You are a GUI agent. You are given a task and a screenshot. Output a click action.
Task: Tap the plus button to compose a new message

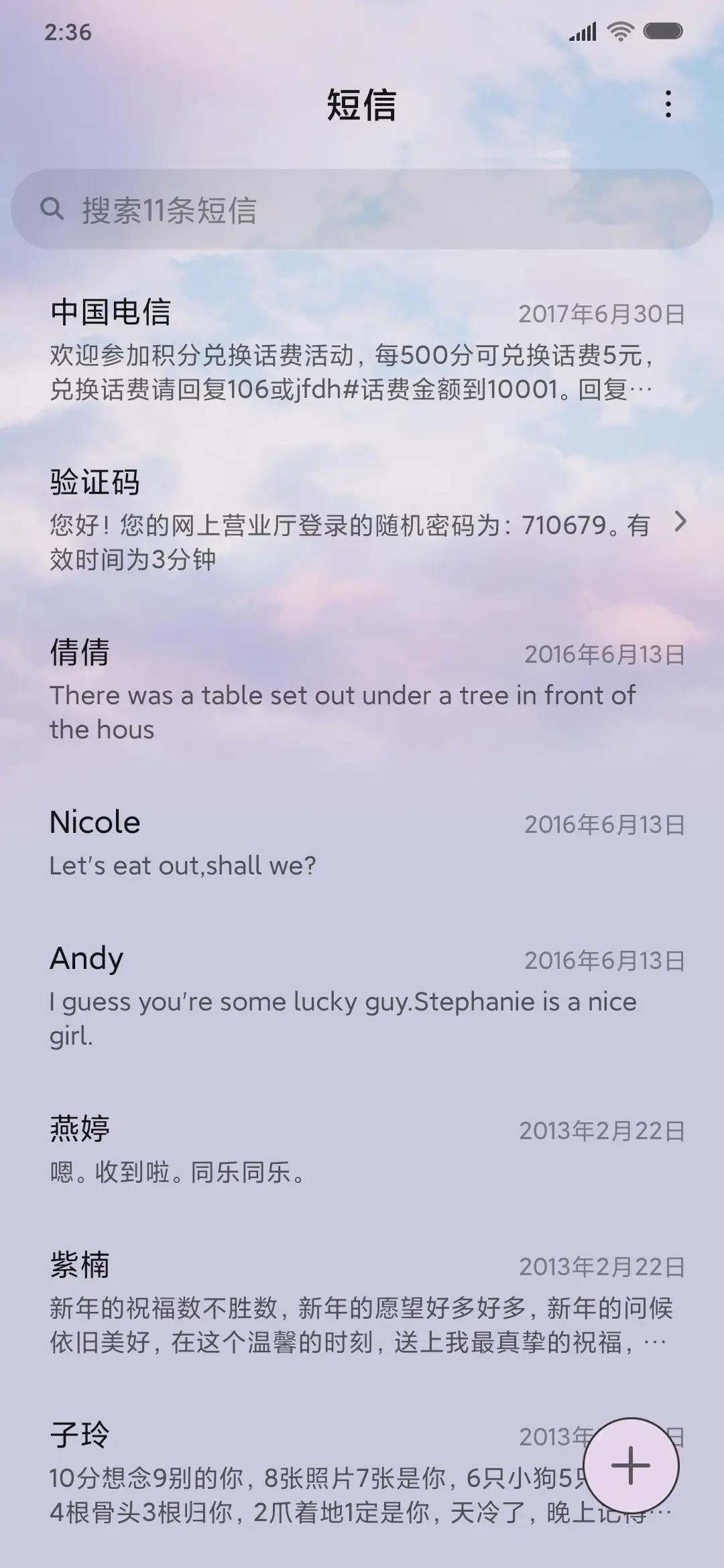(x=631, y=1466)
